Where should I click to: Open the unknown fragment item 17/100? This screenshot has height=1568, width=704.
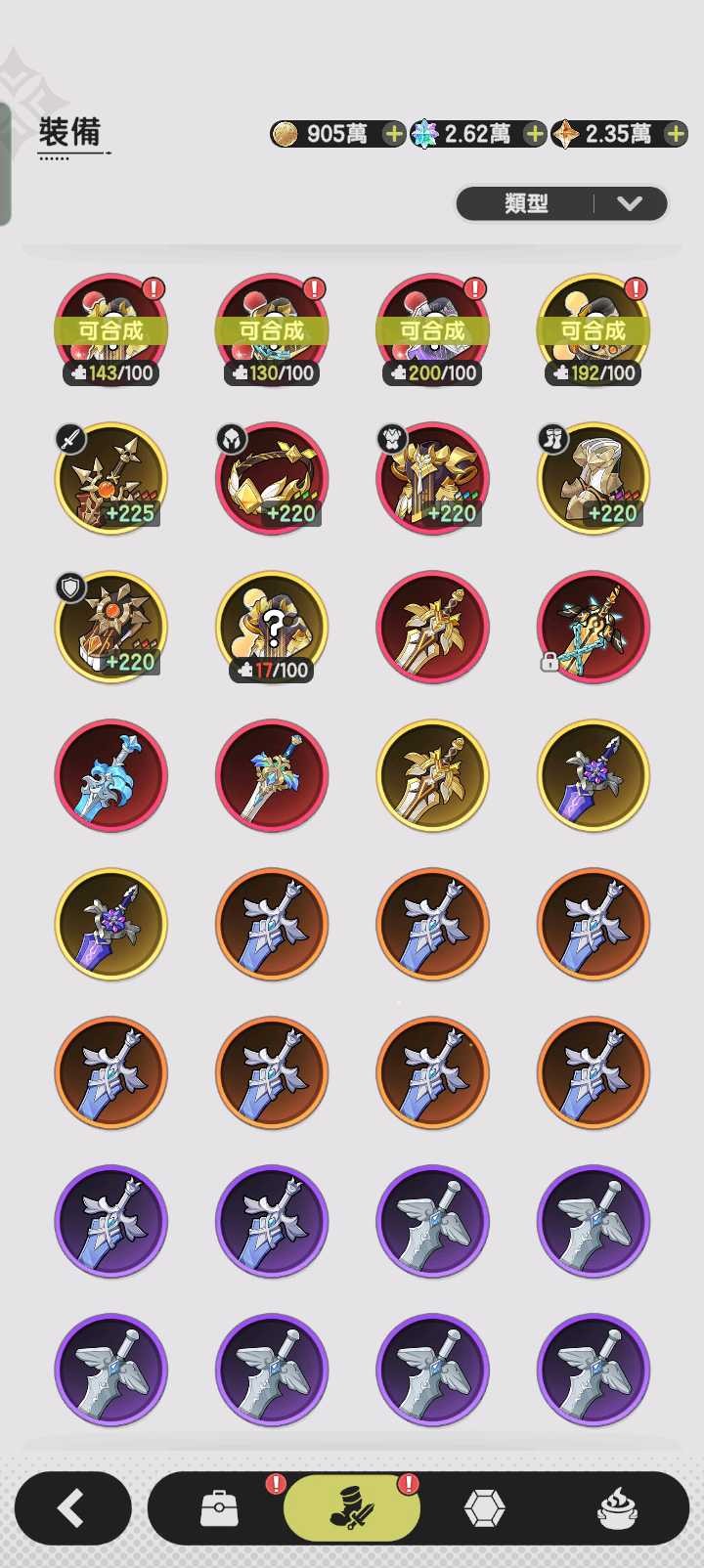(x=272, y=627)
